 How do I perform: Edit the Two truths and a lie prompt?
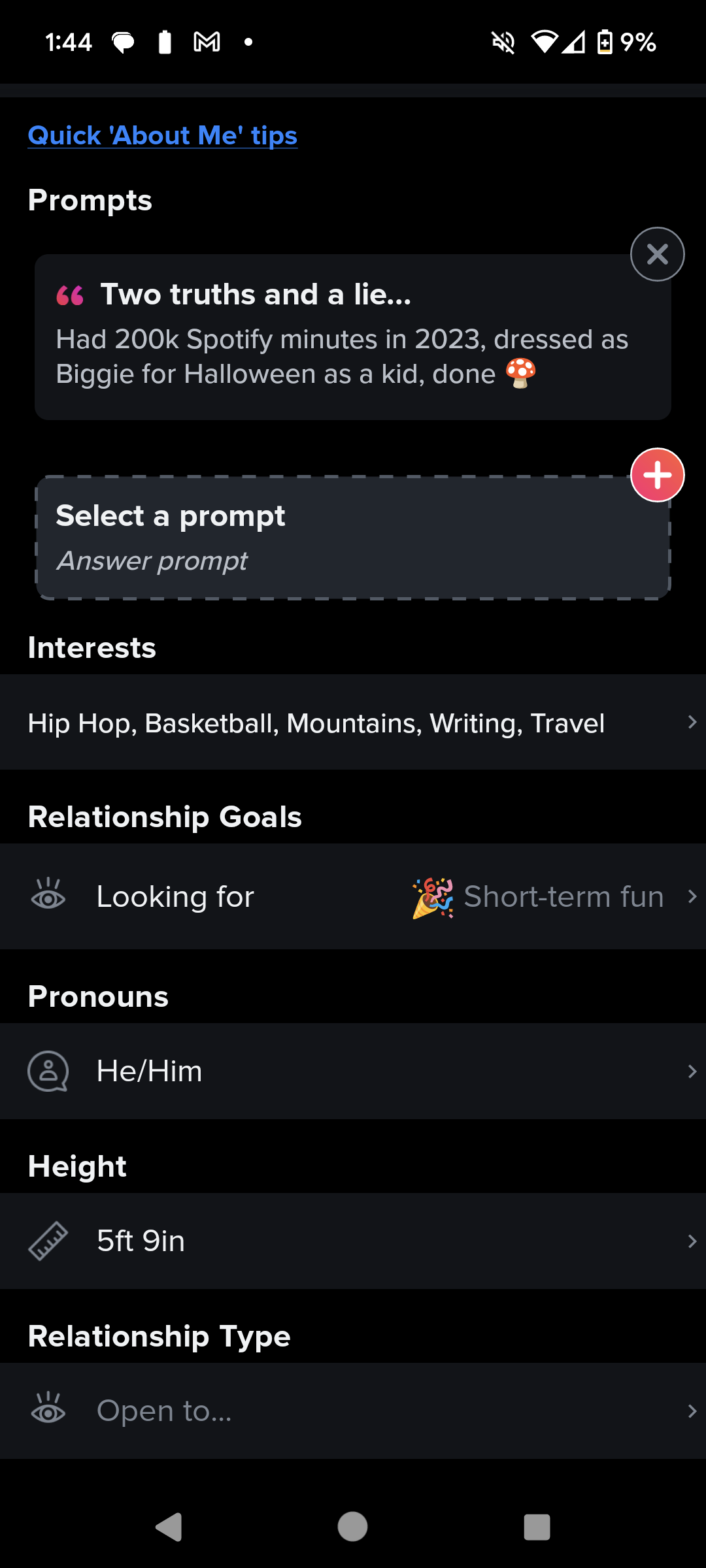pyautogui.click(x=353, y=337)
